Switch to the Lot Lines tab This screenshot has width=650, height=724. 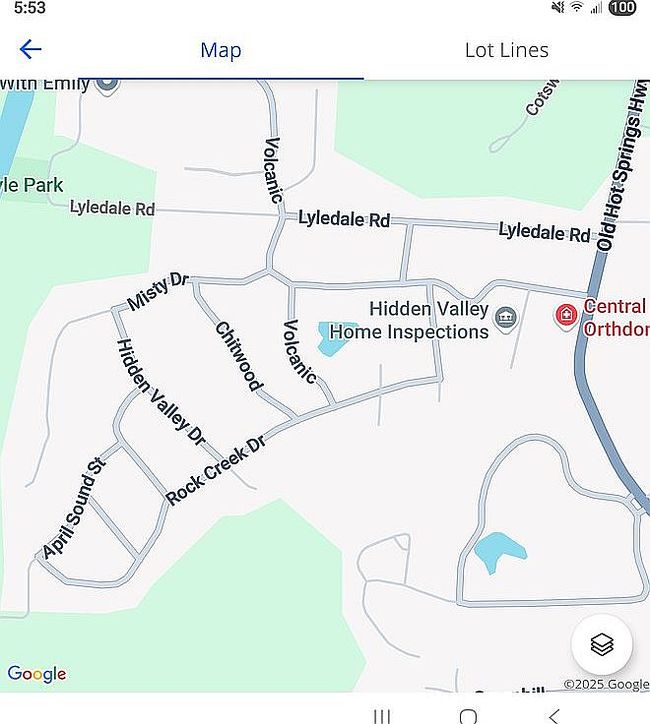point(506,50)
